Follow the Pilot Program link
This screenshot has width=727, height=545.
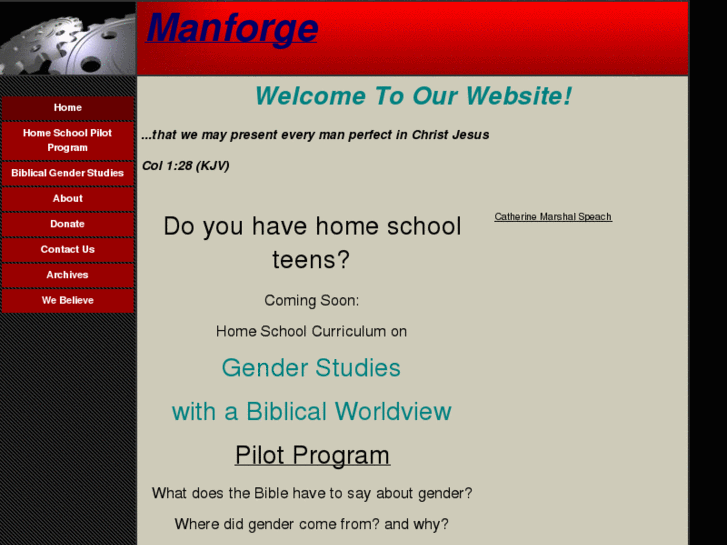(x=312, y=455)
